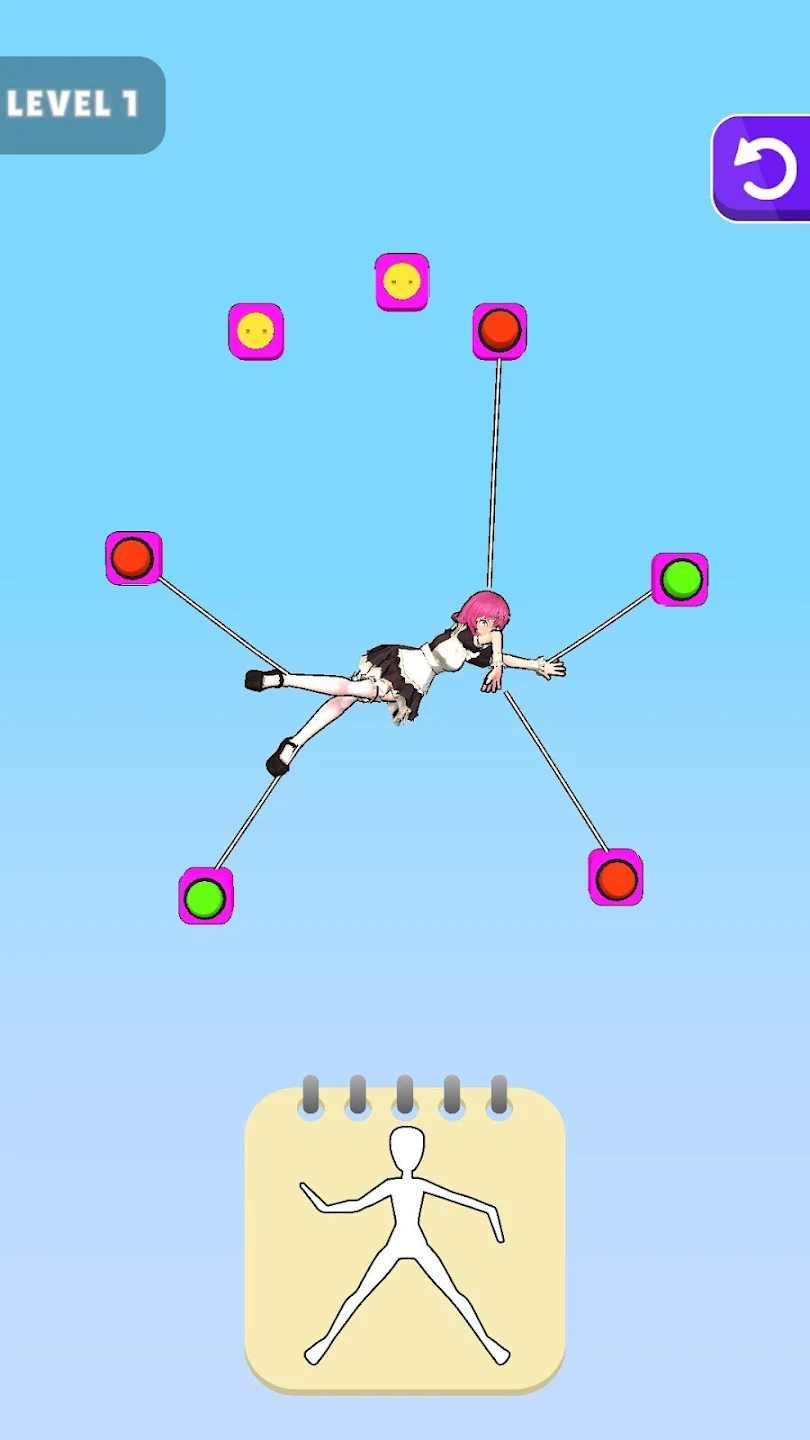Restart the level with the undo arrow
Screen dimensions: 810x1440
click(x=764, y=167)
